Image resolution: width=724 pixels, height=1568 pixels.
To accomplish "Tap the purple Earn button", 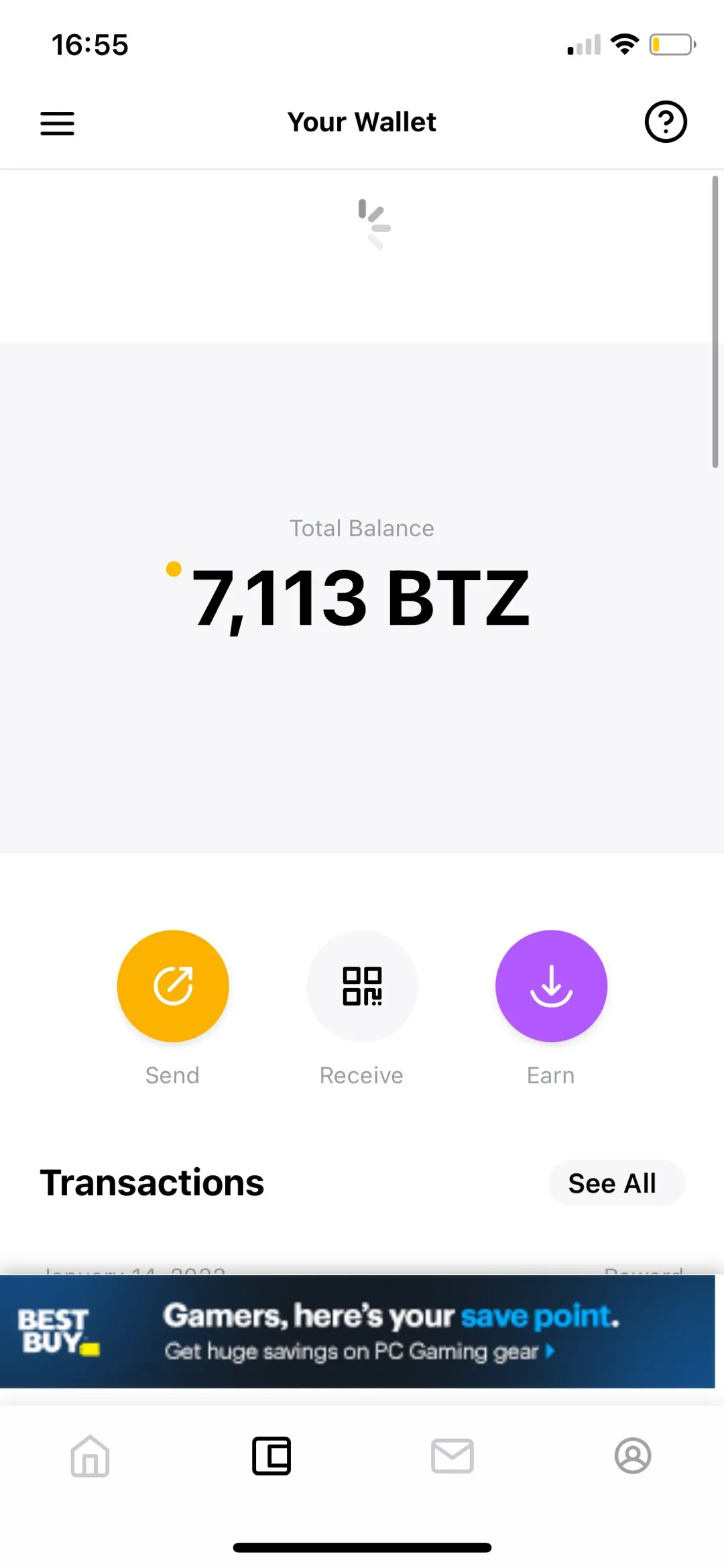I will pos(551,985).
